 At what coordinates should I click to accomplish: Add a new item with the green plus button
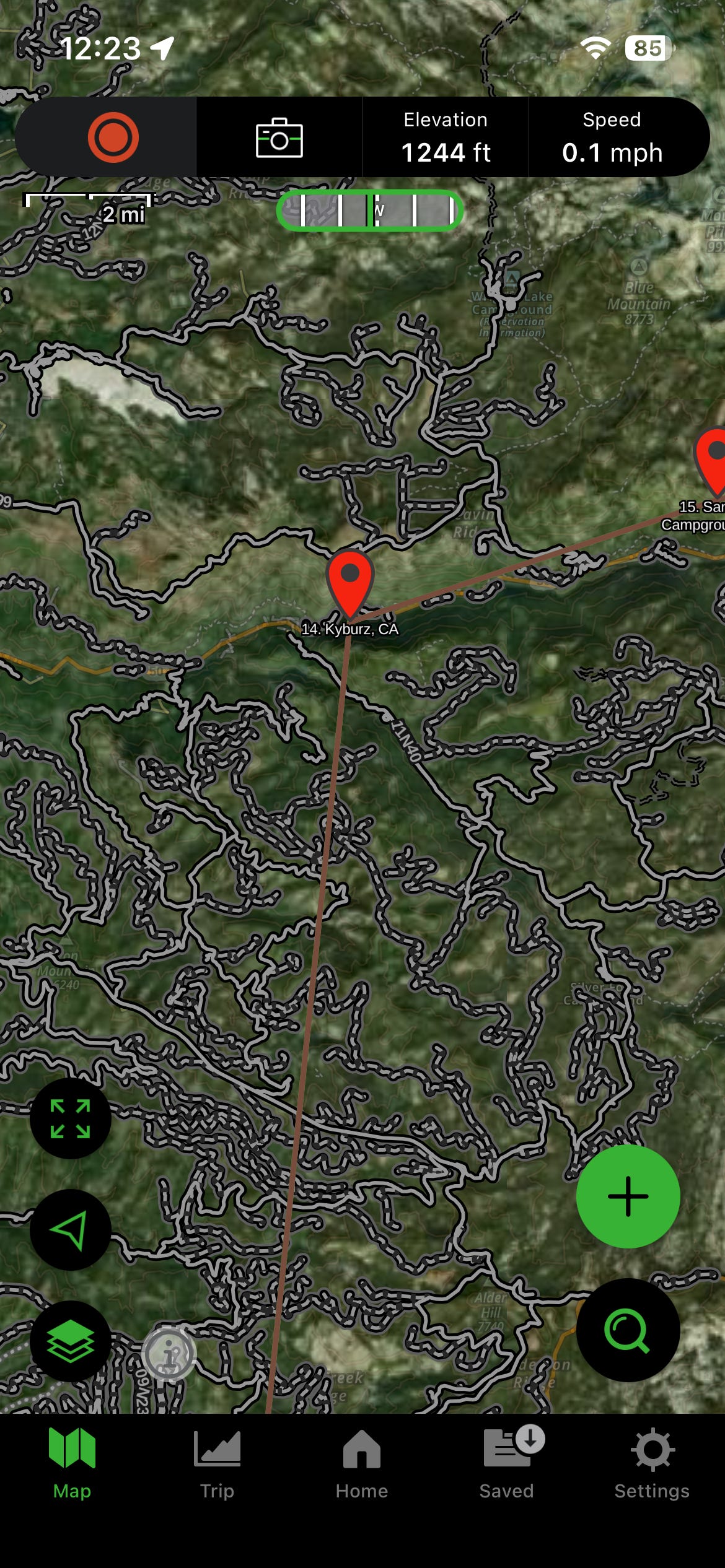pyautogui.click(x=628, y=1196)
